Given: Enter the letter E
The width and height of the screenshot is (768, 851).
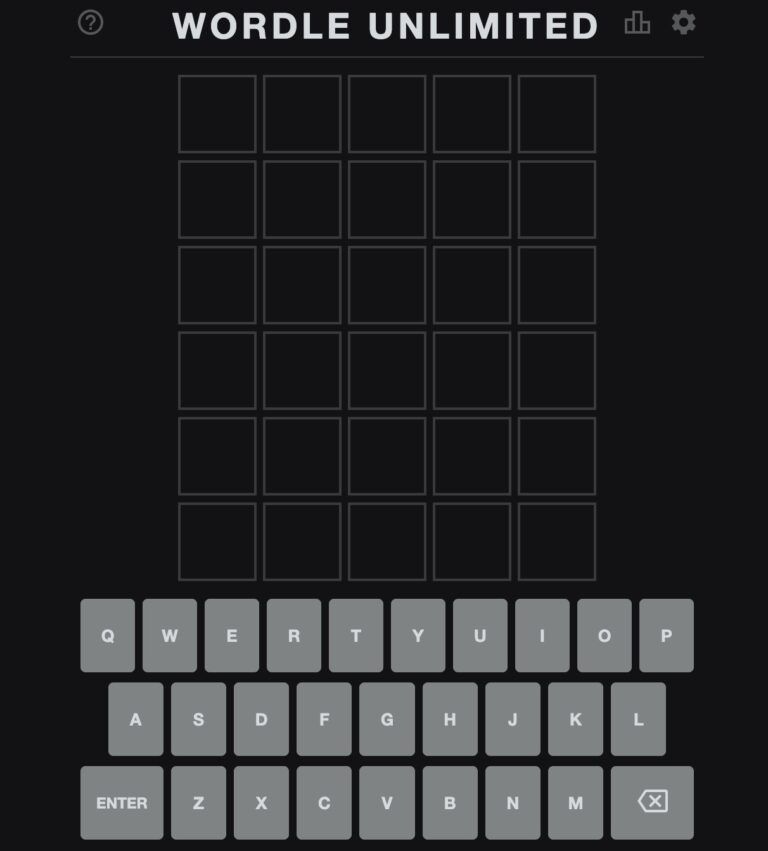Looking at the screenshot, I should [x=232, y=636].
